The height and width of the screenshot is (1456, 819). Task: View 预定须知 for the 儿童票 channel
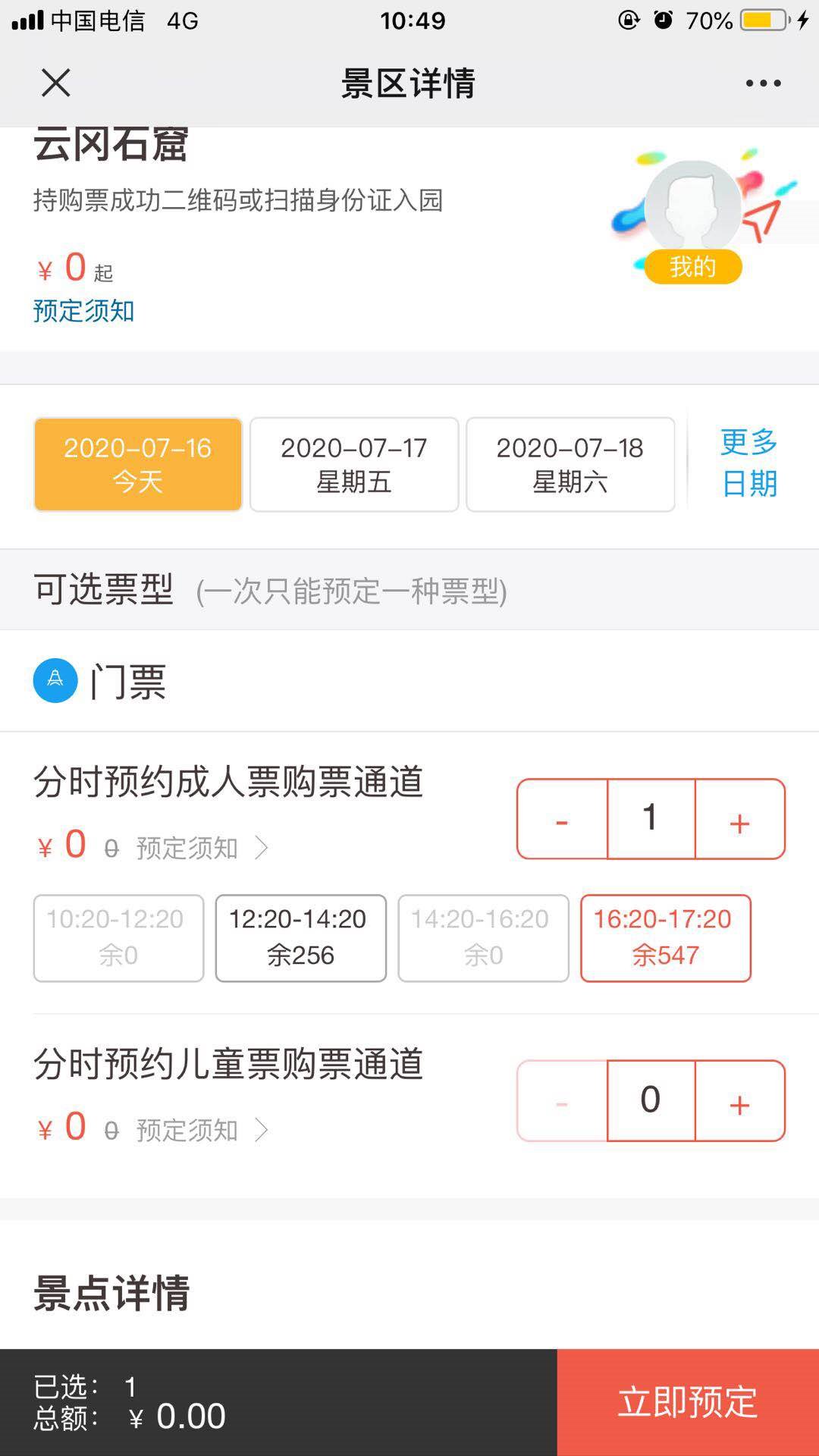click(x=200, y=1130)
